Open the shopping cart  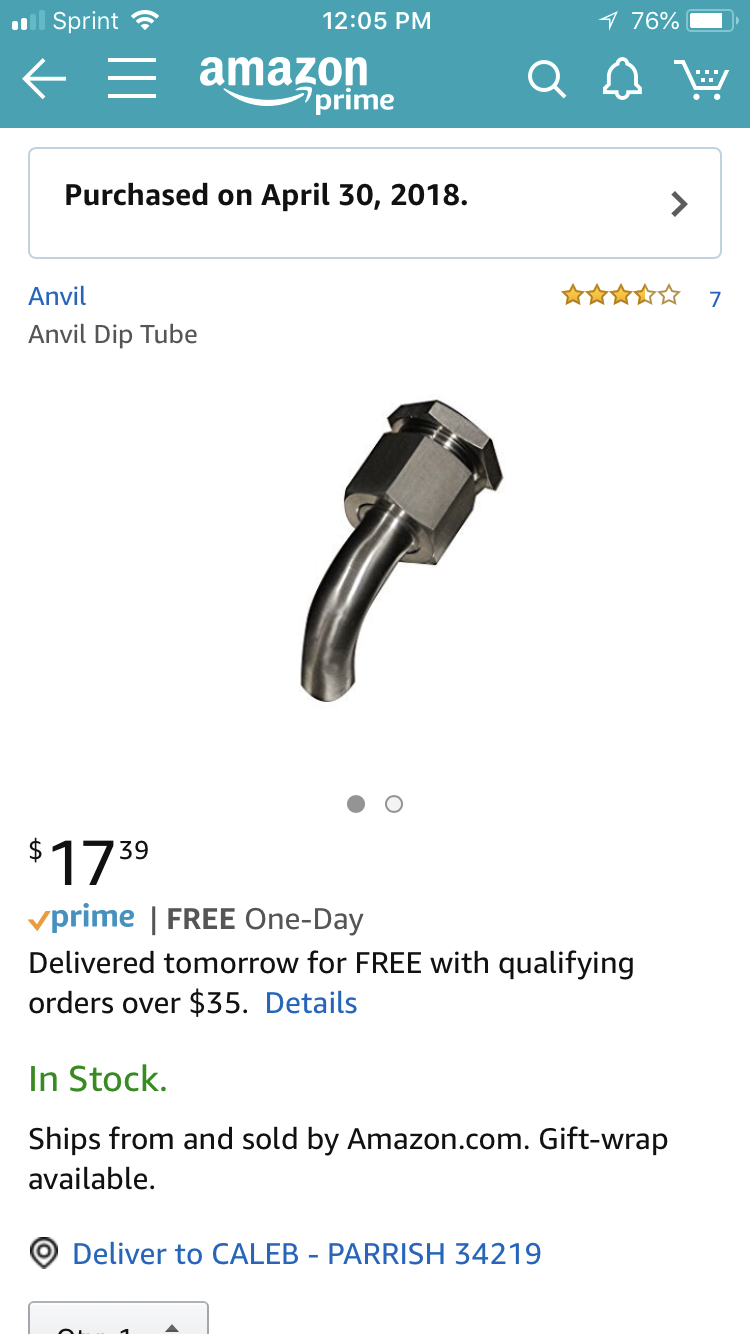point(701,79)
